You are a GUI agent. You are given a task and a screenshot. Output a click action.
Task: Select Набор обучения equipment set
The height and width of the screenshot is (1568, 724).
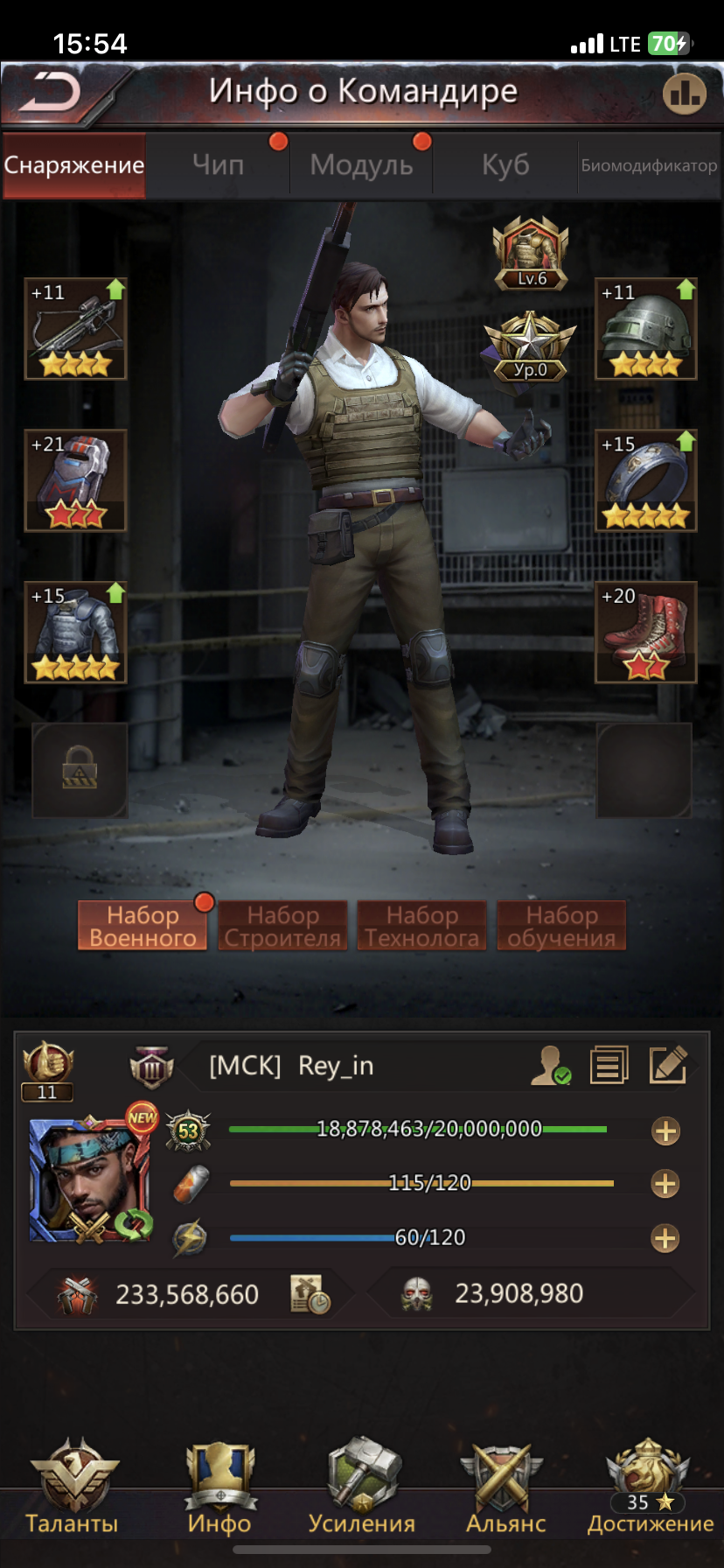coord(561,926)
